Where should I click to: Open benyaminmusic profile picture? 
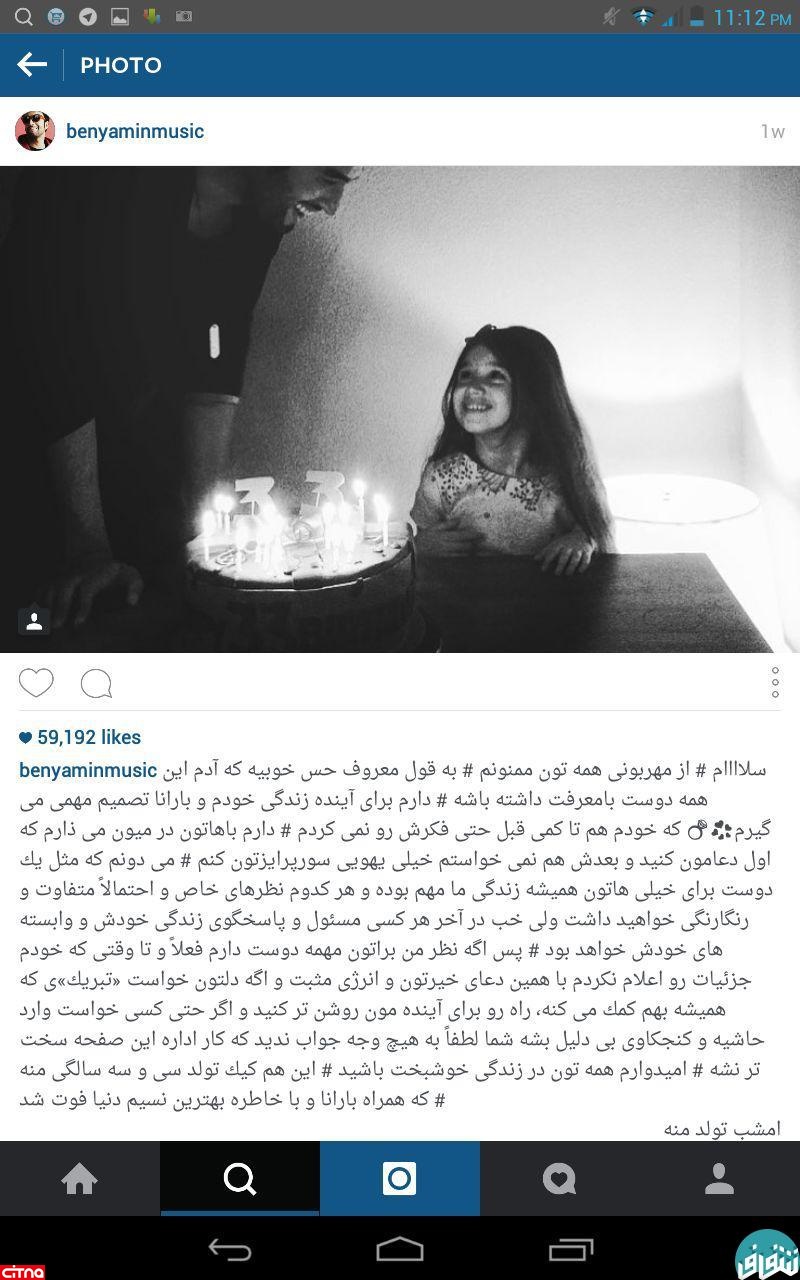pyautogui.click(x=35, y=131)
